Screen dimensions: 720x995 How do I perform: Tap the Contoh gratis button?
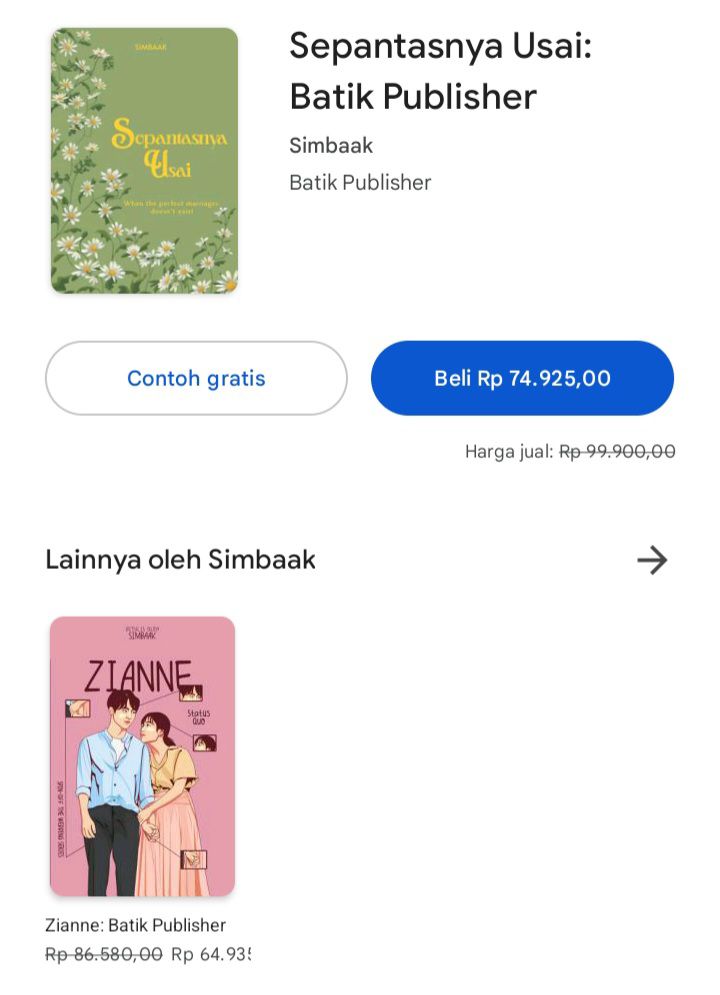(x=196, y=378)
